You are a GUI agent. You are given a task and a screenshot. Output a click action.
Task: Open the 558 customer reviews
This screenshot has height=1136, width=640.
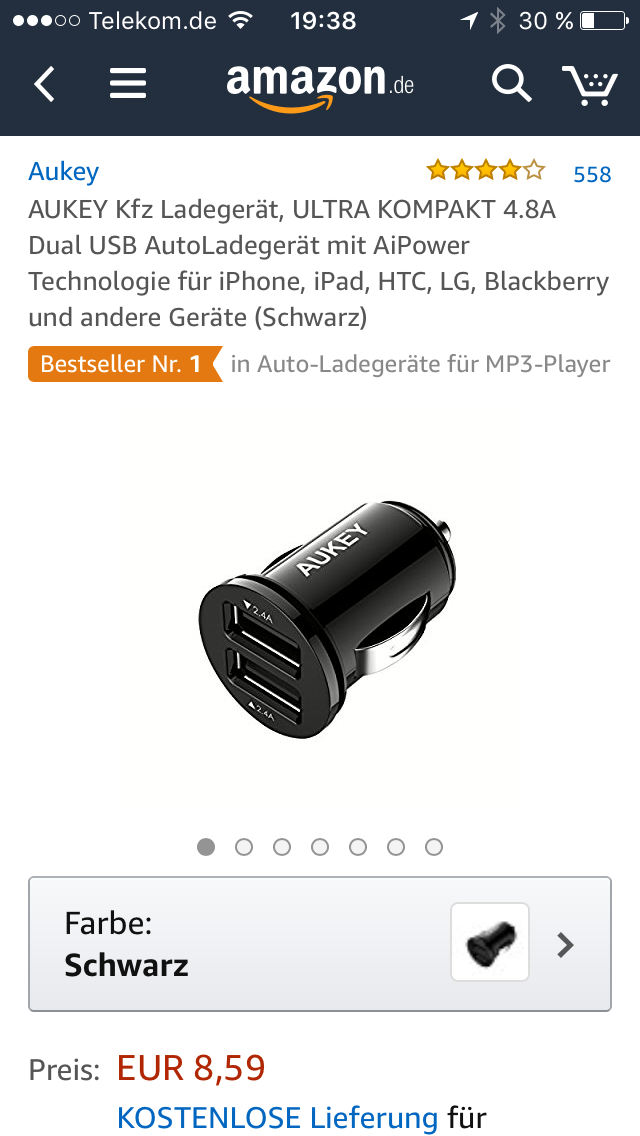coord(591,174)
